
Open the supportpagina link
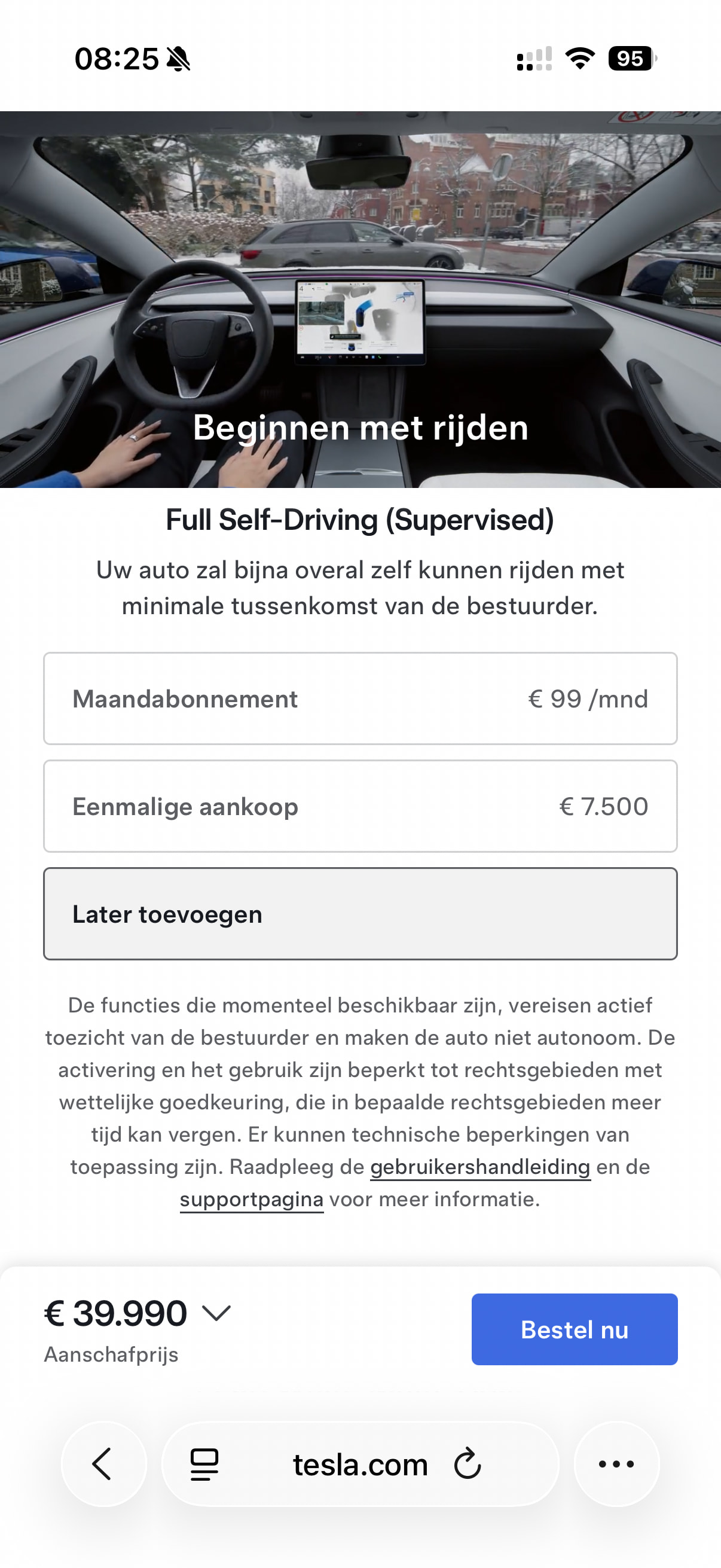point(251,1199)
